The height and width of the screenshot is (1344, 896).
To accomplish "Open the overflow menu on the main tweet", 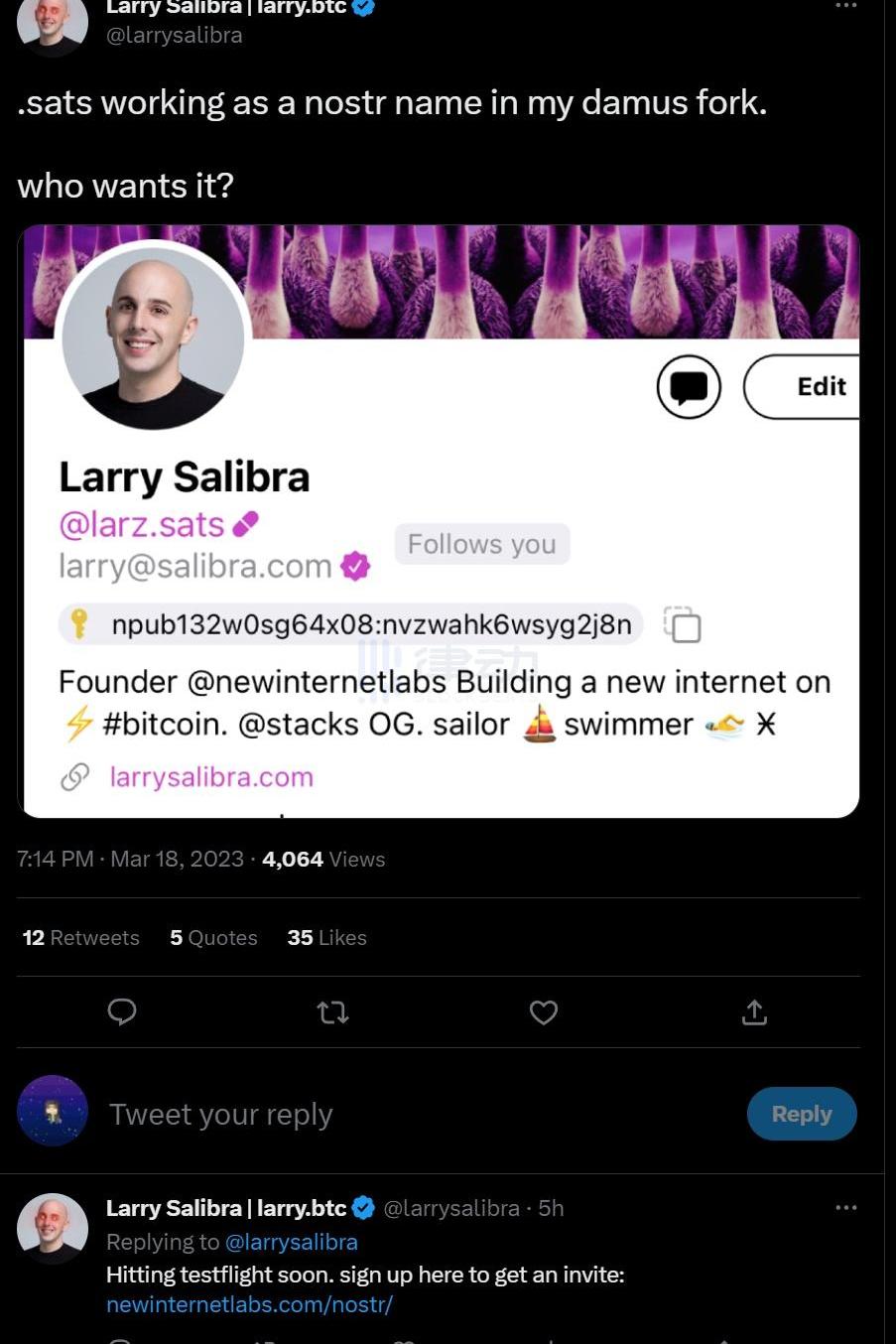I will (845, 6).
